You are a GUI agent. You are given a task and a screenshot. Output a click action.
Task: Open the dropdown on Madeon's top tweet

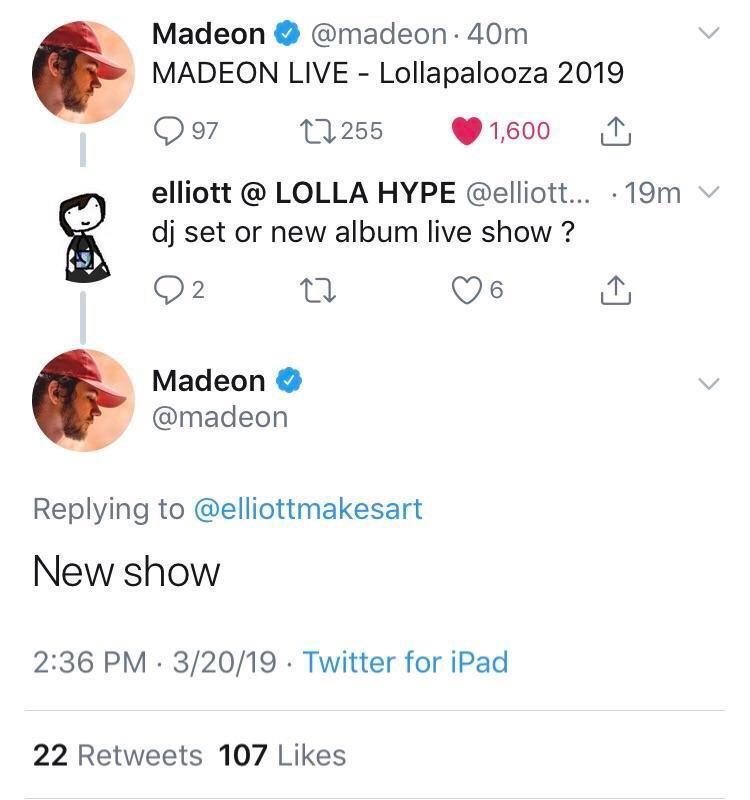(709, 31)
